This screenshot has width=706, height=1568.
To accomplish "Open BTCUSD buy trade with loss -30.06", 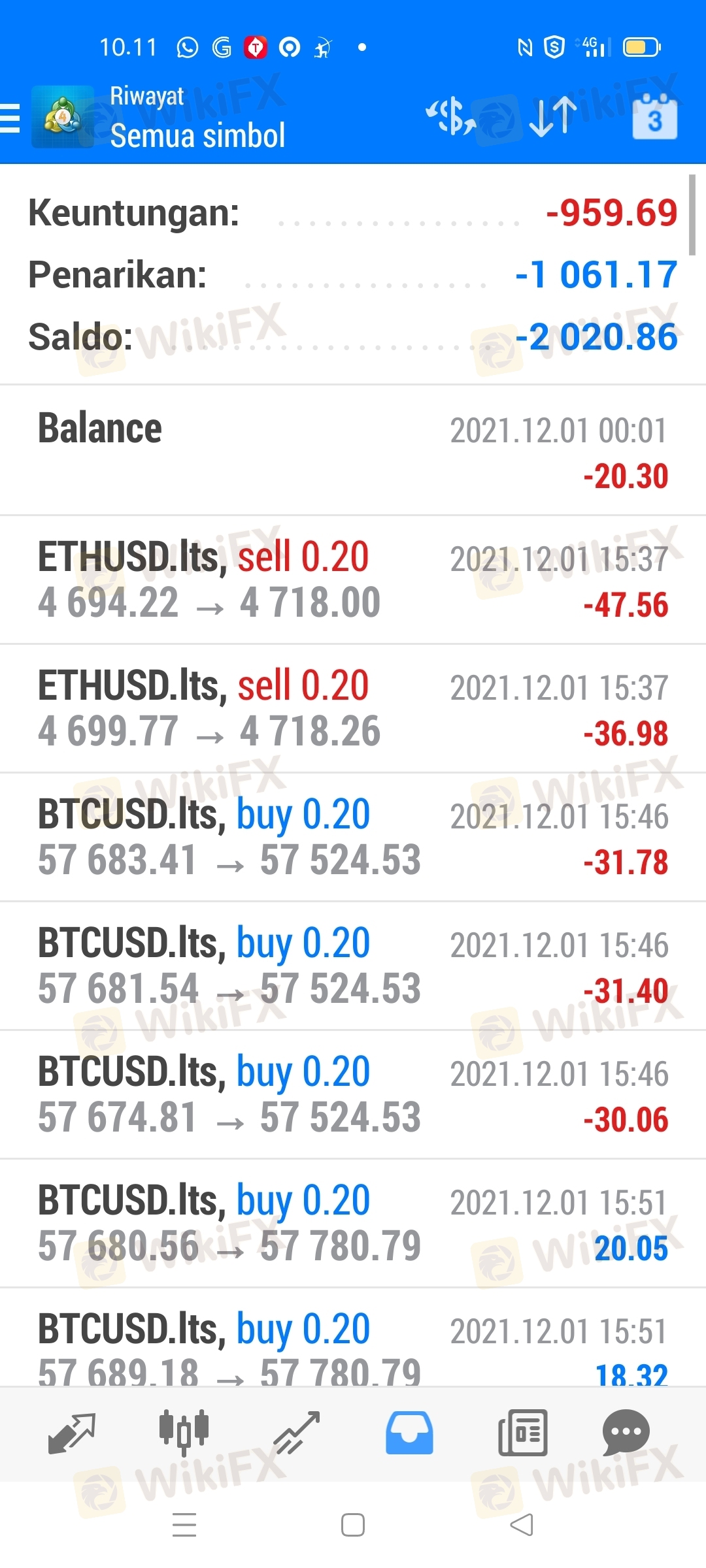I will (x=353, y=1095).
